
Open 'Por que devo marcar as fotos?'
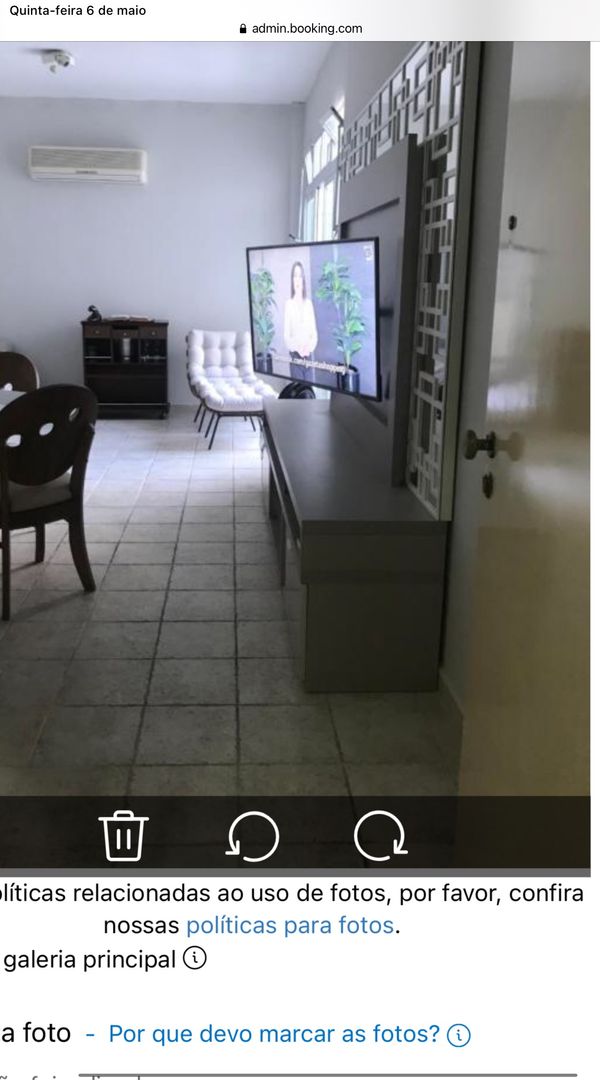click(274, 1033)
